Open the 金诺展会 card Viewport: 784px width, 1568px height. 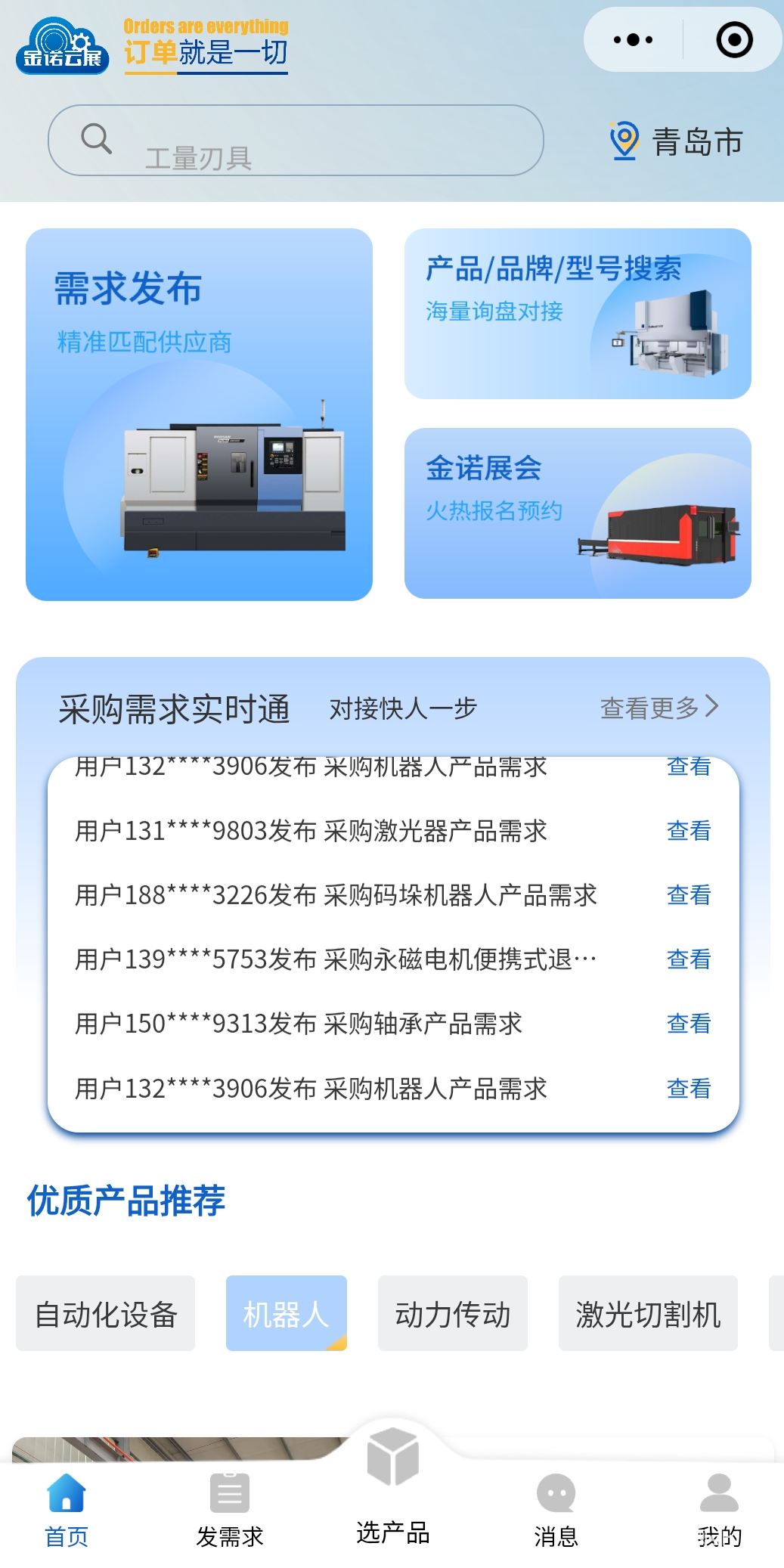[578, 513]
